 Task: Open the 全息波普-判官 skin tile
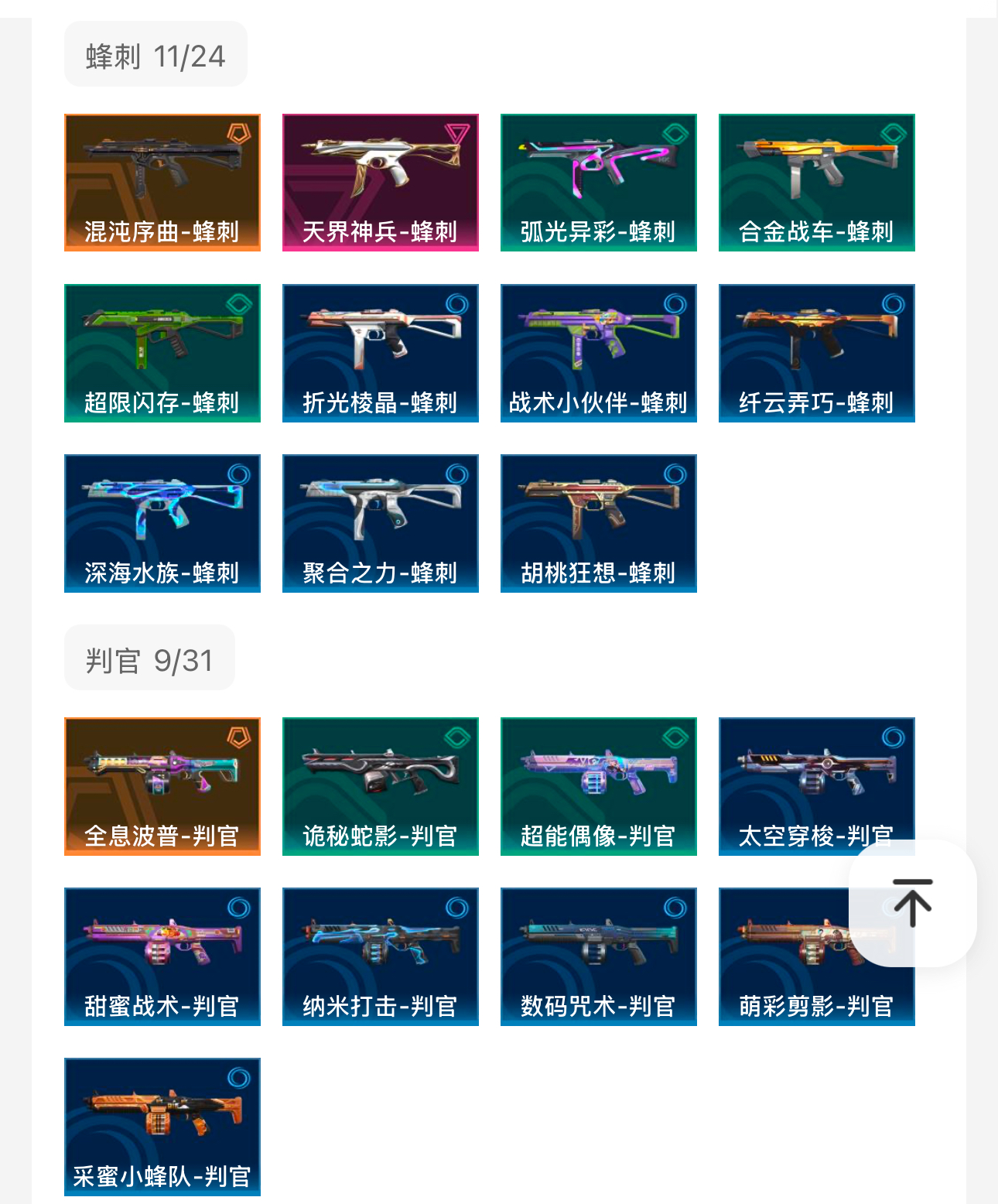coord(162,786)
